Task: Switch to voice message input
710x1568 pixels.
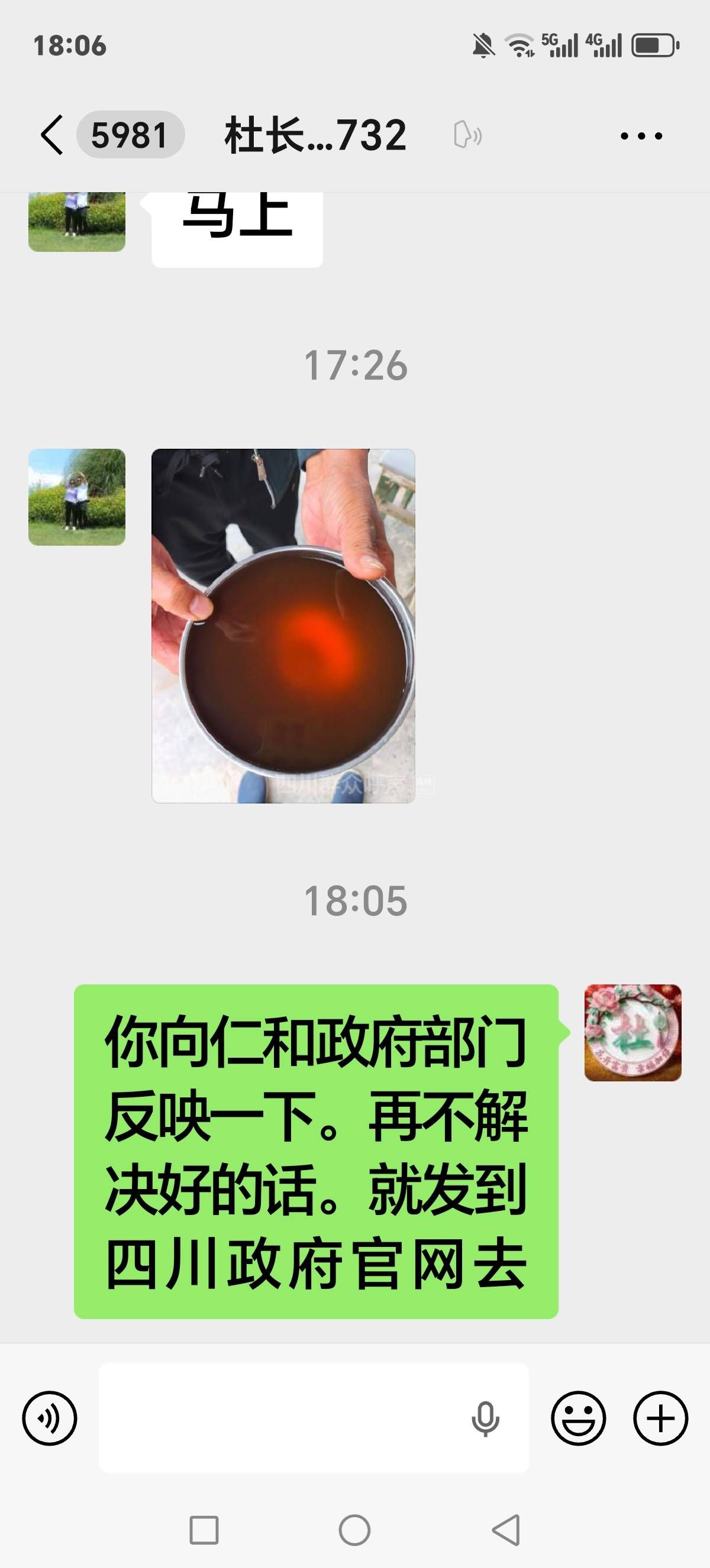Action: [50, 1418]
